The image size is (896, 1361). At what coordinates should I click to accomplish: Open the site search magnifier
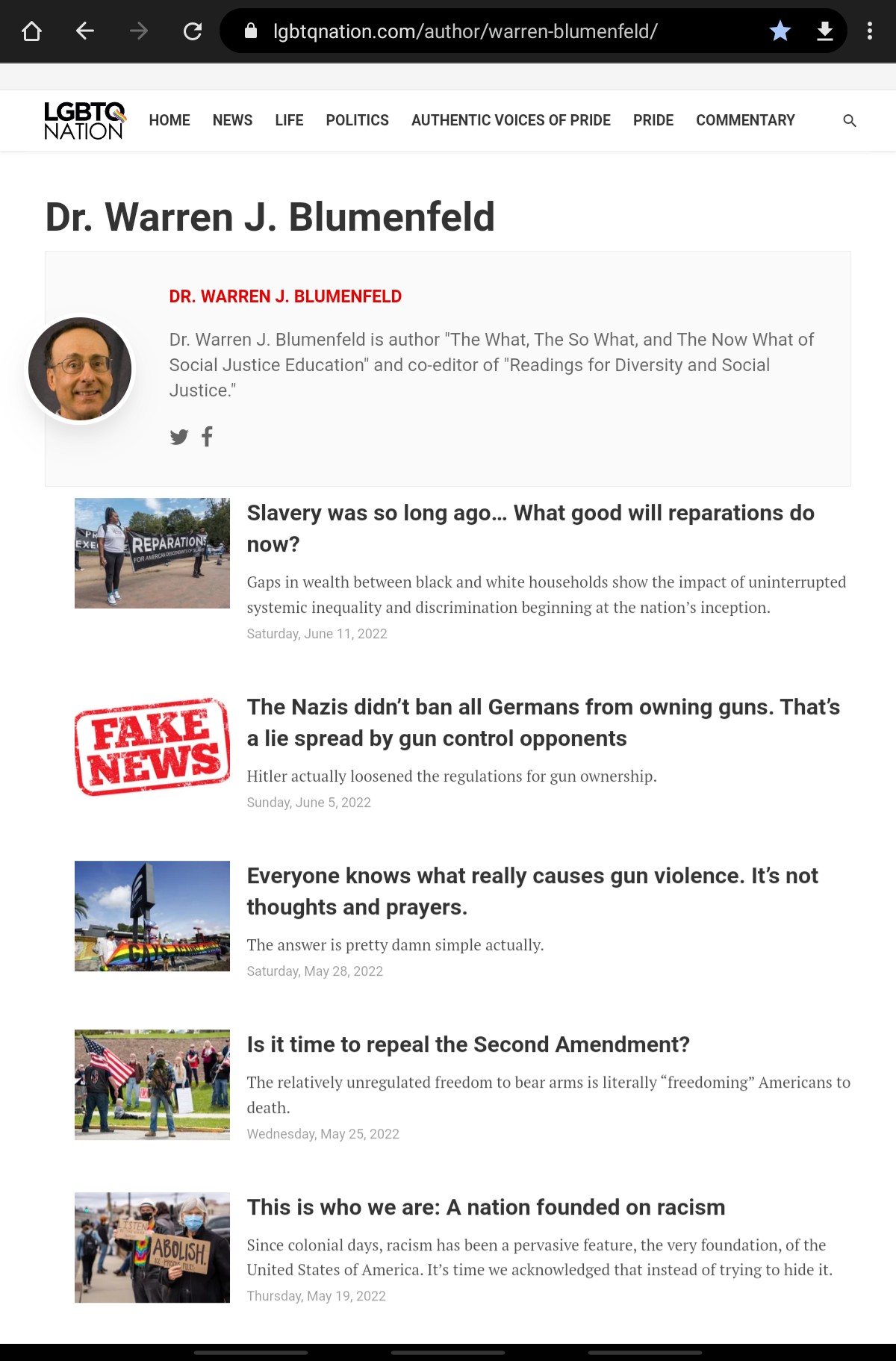pos(849,121)
